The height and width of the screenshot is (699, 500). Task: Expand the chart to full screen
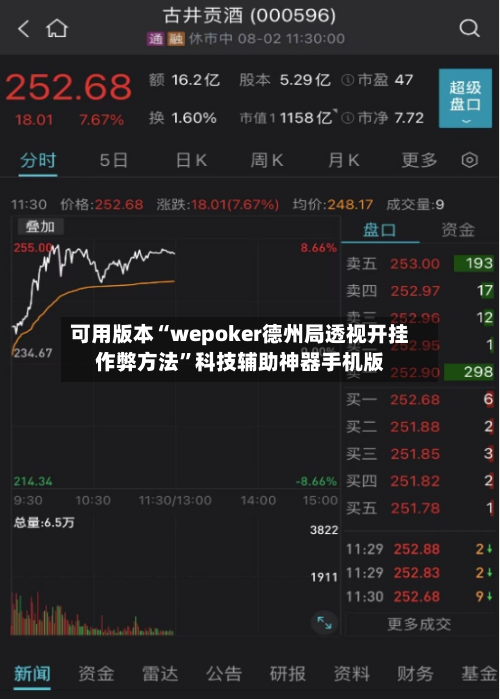(x=324, y=622)
